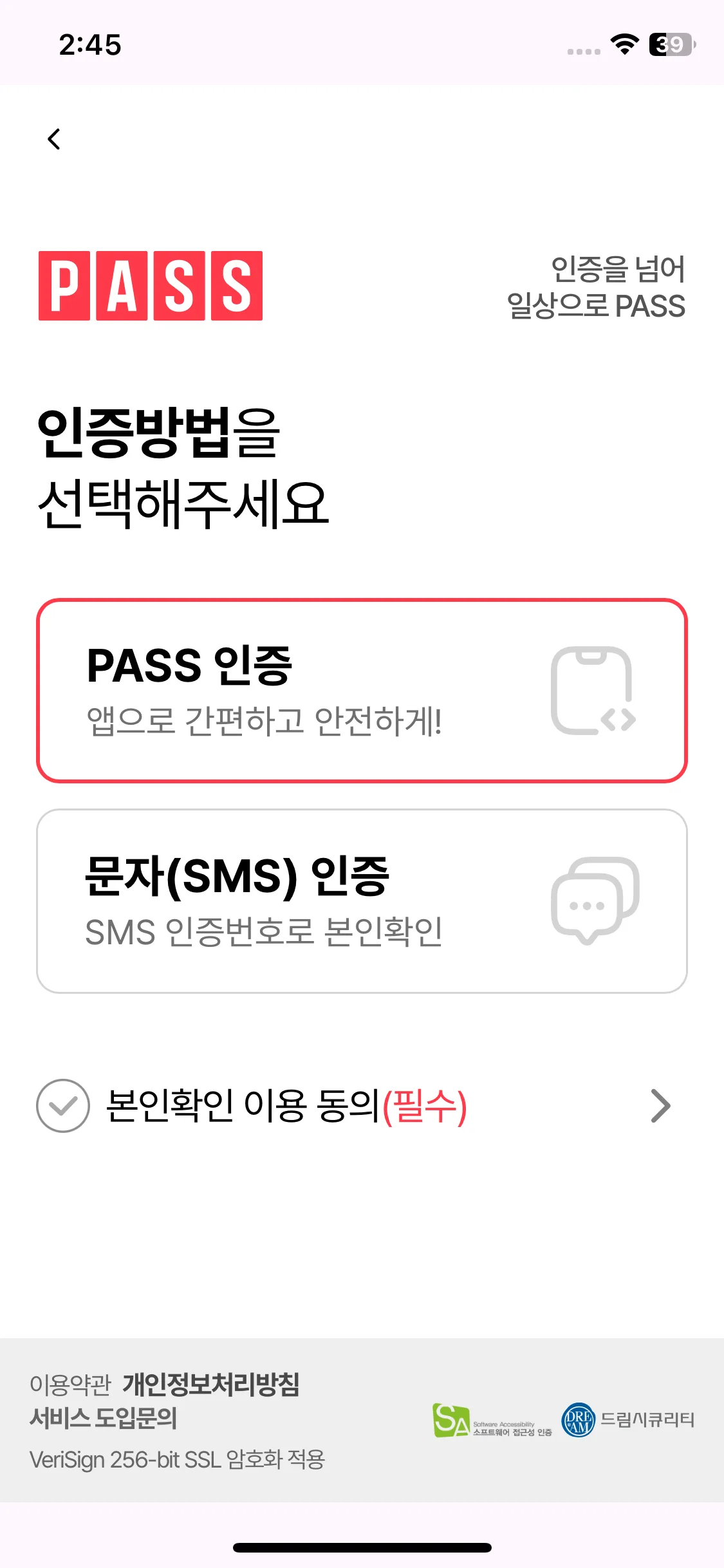Screen dimensions: 724x1568
Task: Open the 이용약관 link
Action: [x=70, y=1385]
